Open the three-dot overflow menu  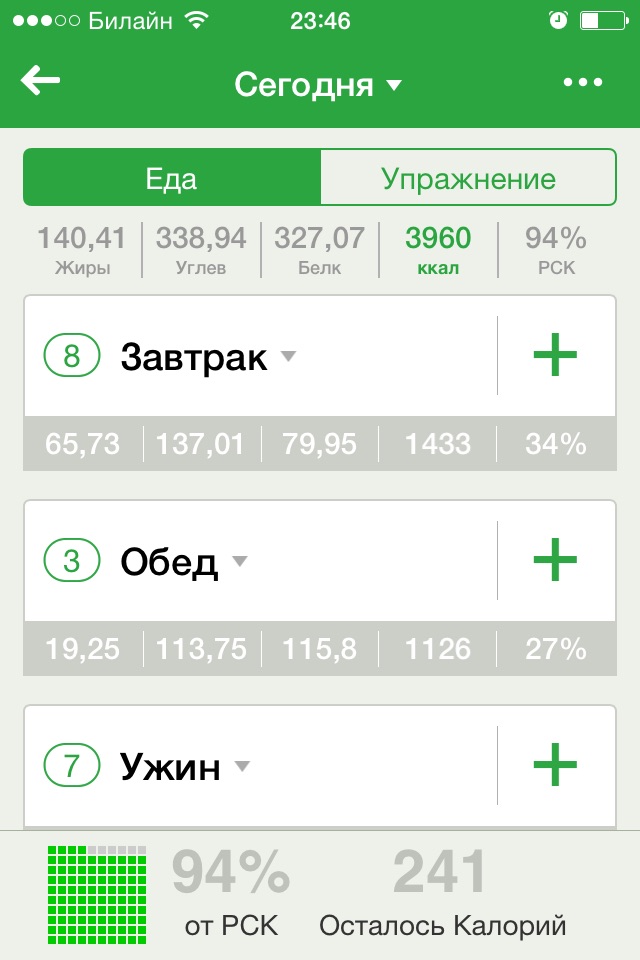(x=583, y=83)
